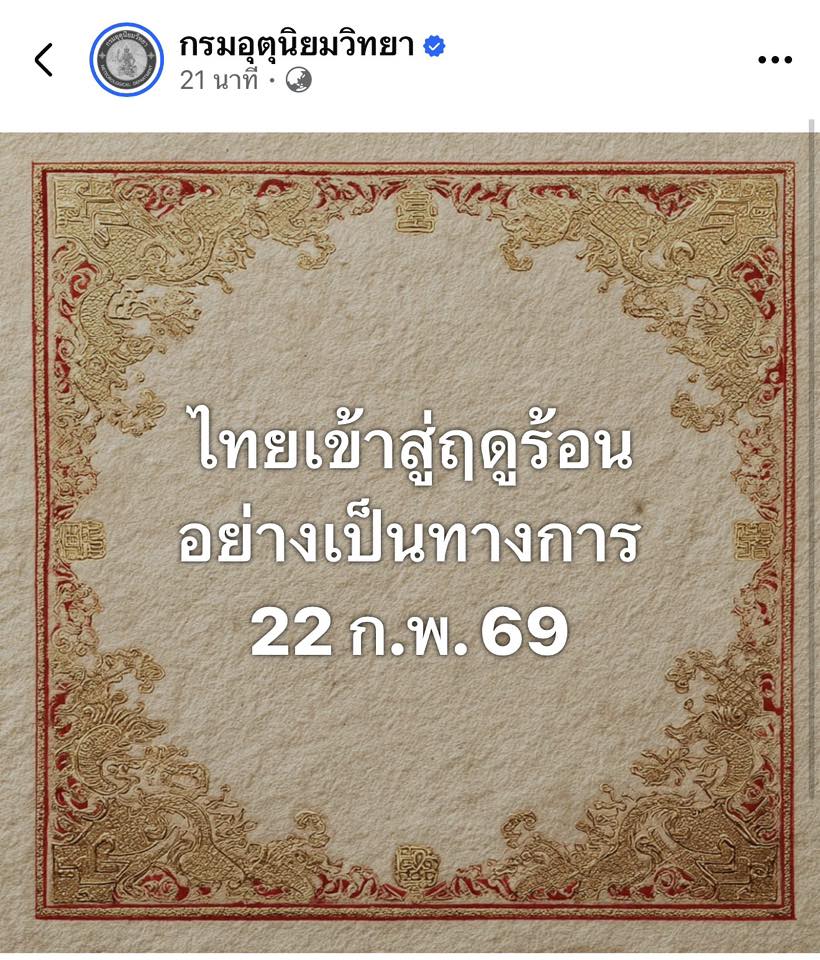Open กรมอุตุนิยมวิทยา profile picture
The width and height of the screenshot is (820, 960).
coord(126,59)
